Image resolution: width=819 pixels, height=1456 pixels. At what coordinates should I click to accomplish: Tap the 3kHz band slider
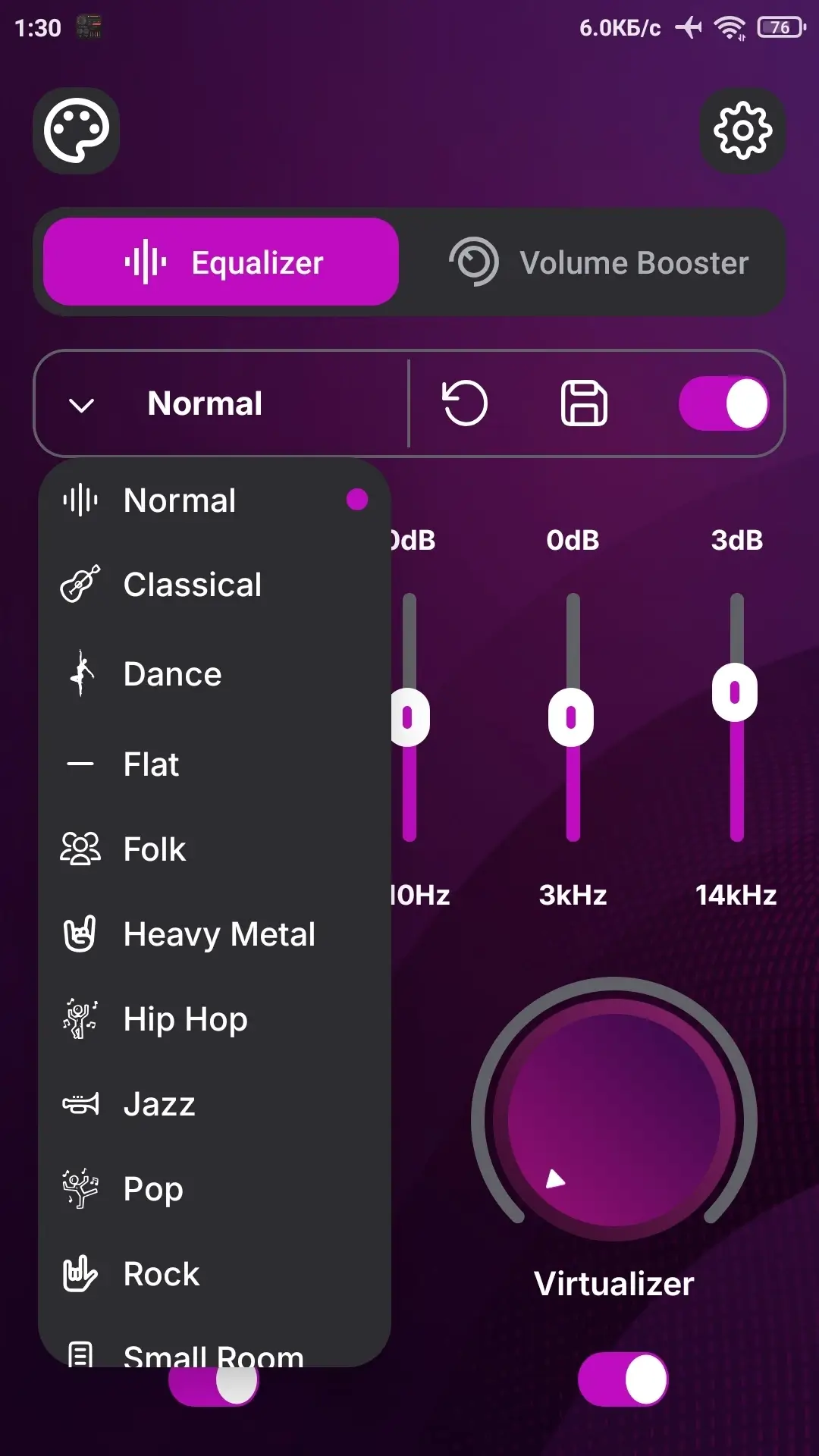(x=572, y=717)
